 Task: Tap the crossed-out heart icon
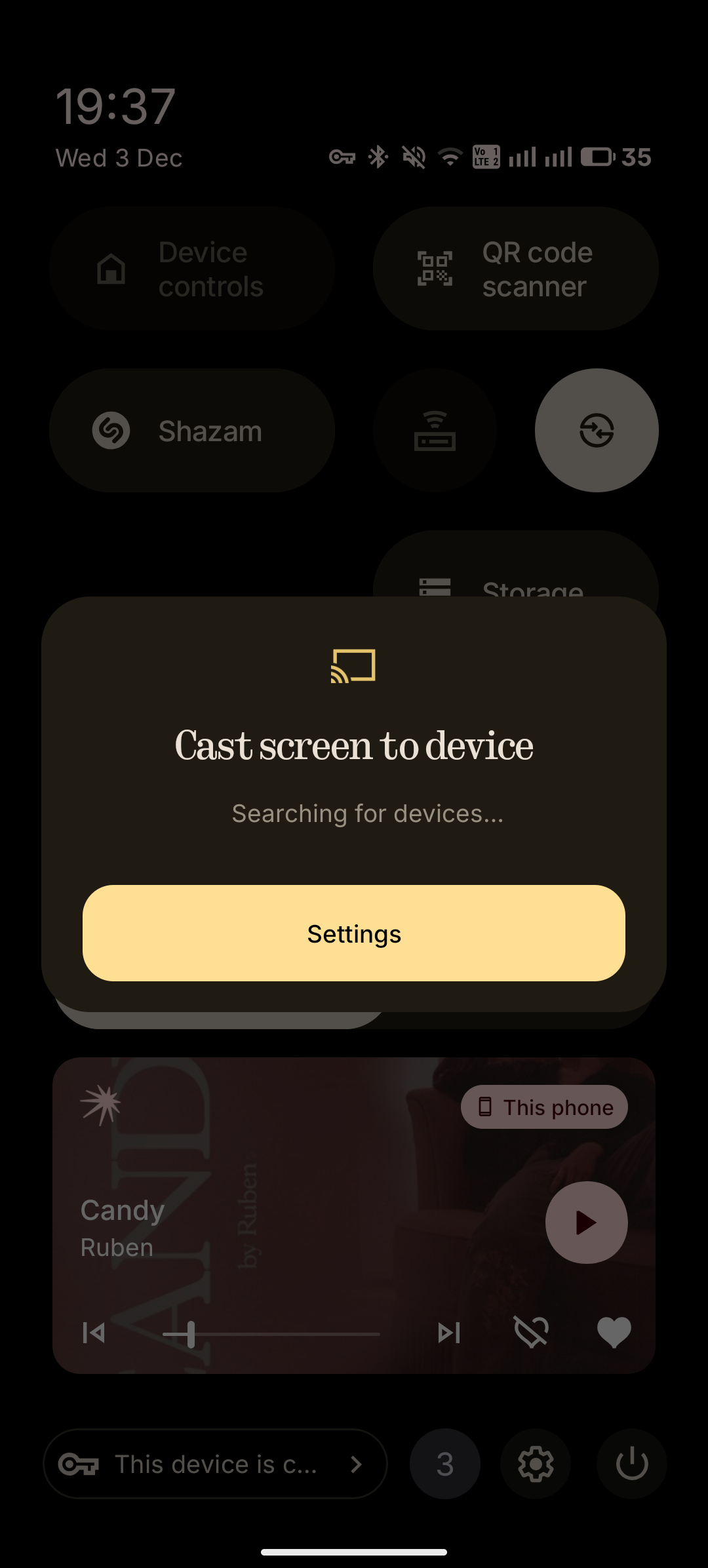click(x=532, y=1333)
